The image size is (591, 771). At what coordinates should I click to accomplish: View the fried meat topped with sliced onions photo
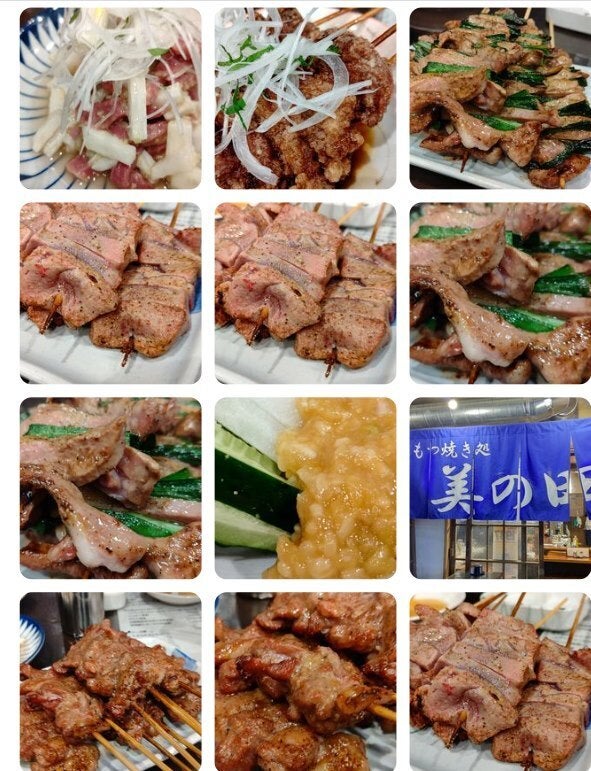click(305, 98)
